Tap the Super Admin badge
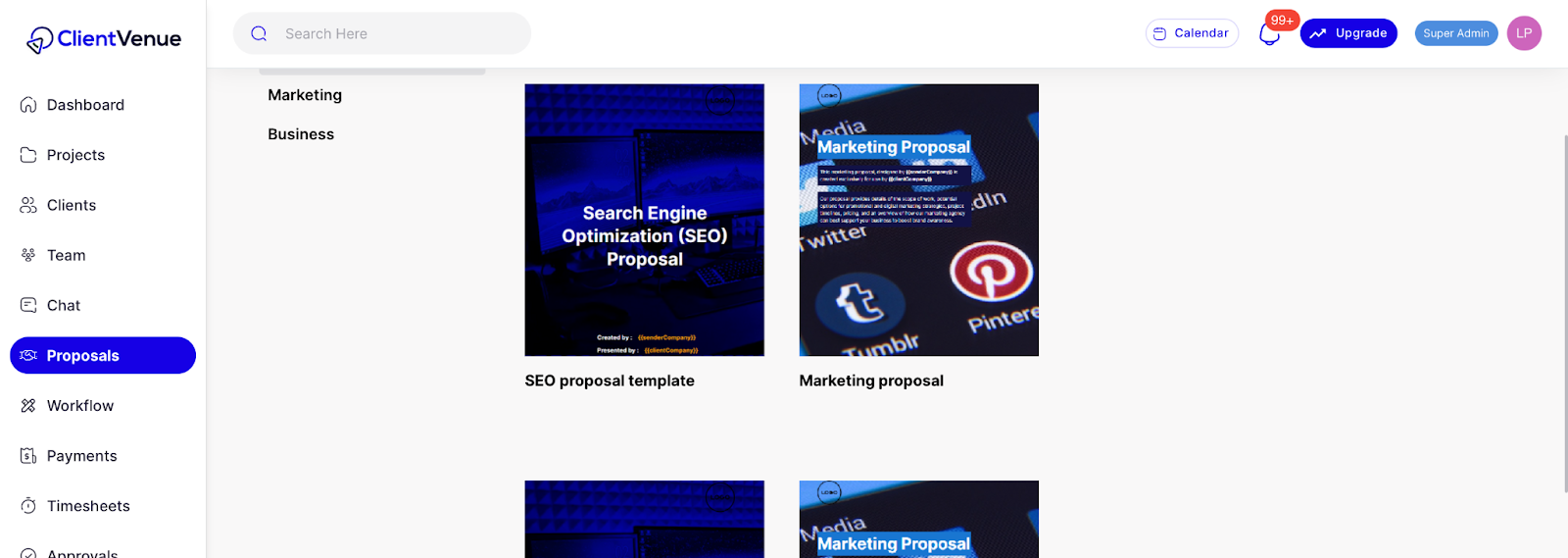1568x558 pixels. click(x=1455, y=33)
